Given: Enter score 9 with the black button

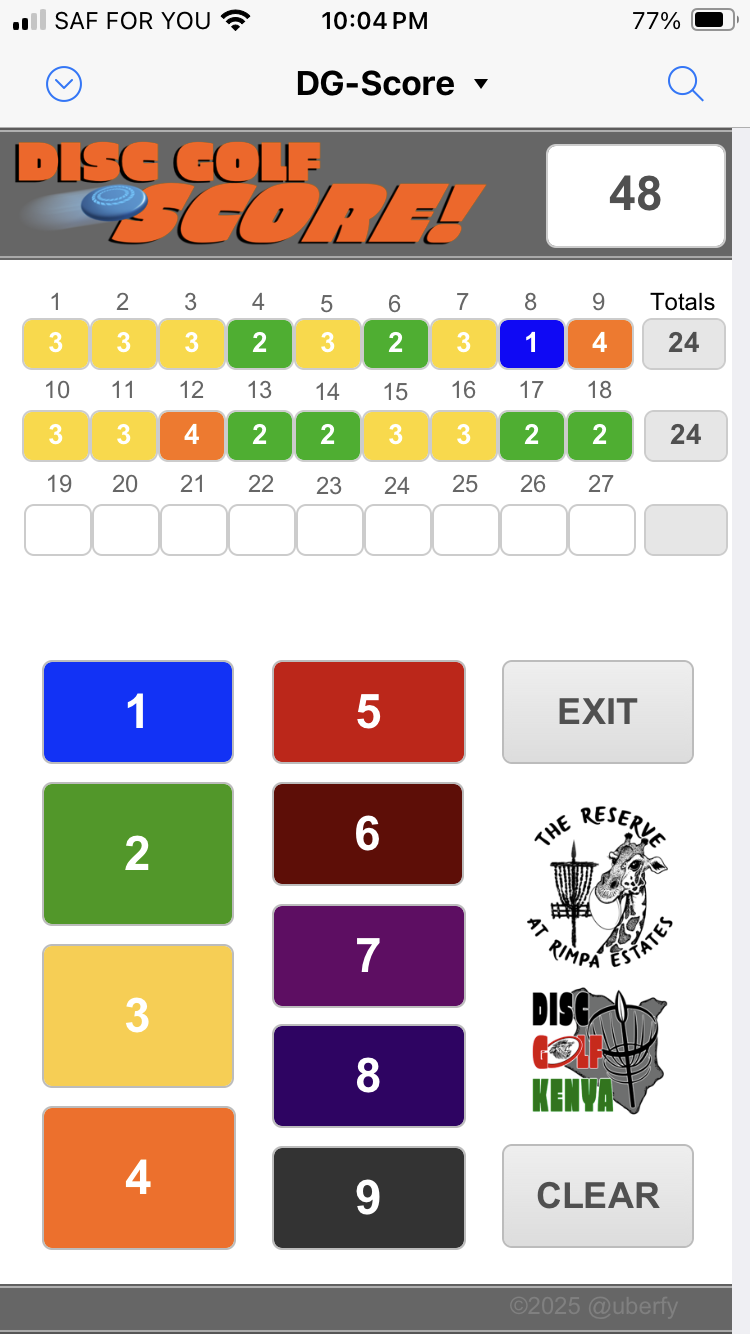Looking at the screenshot, I should (368, 1198).
